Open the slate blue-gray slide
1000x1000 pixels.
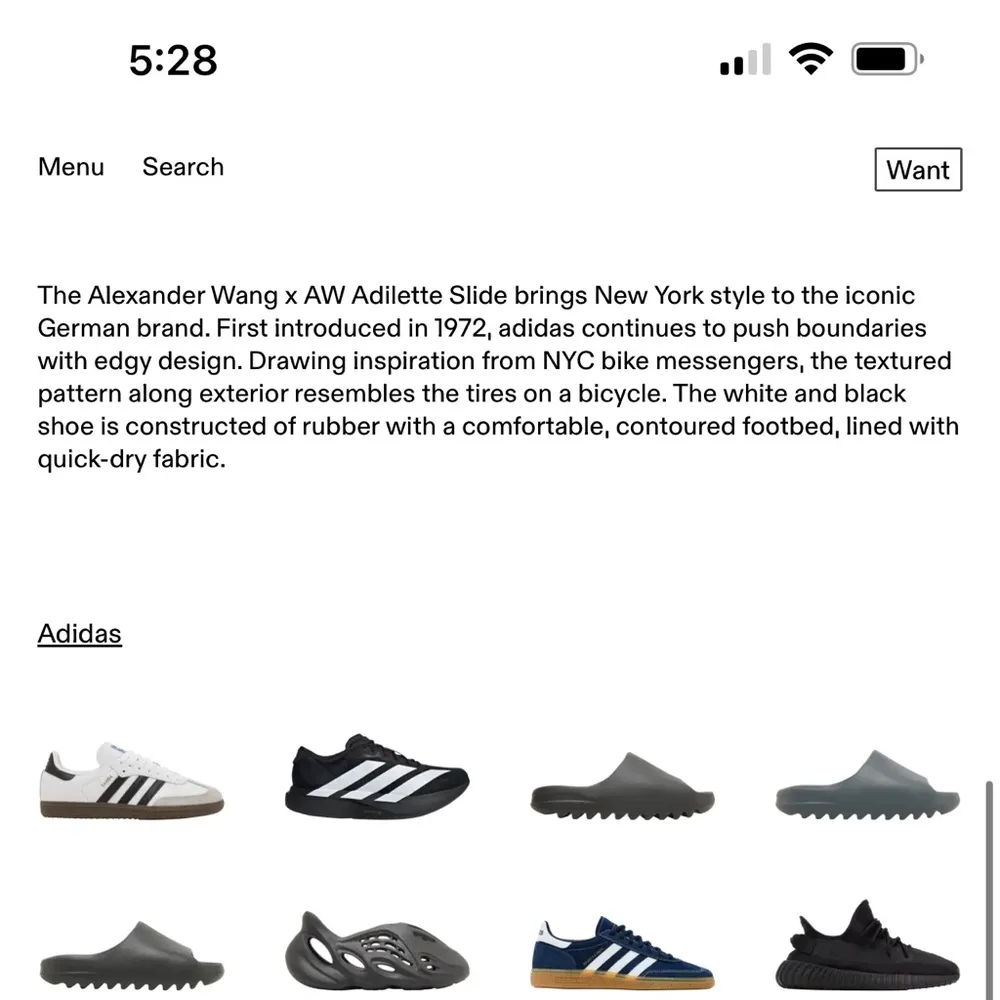coord(866,785)
